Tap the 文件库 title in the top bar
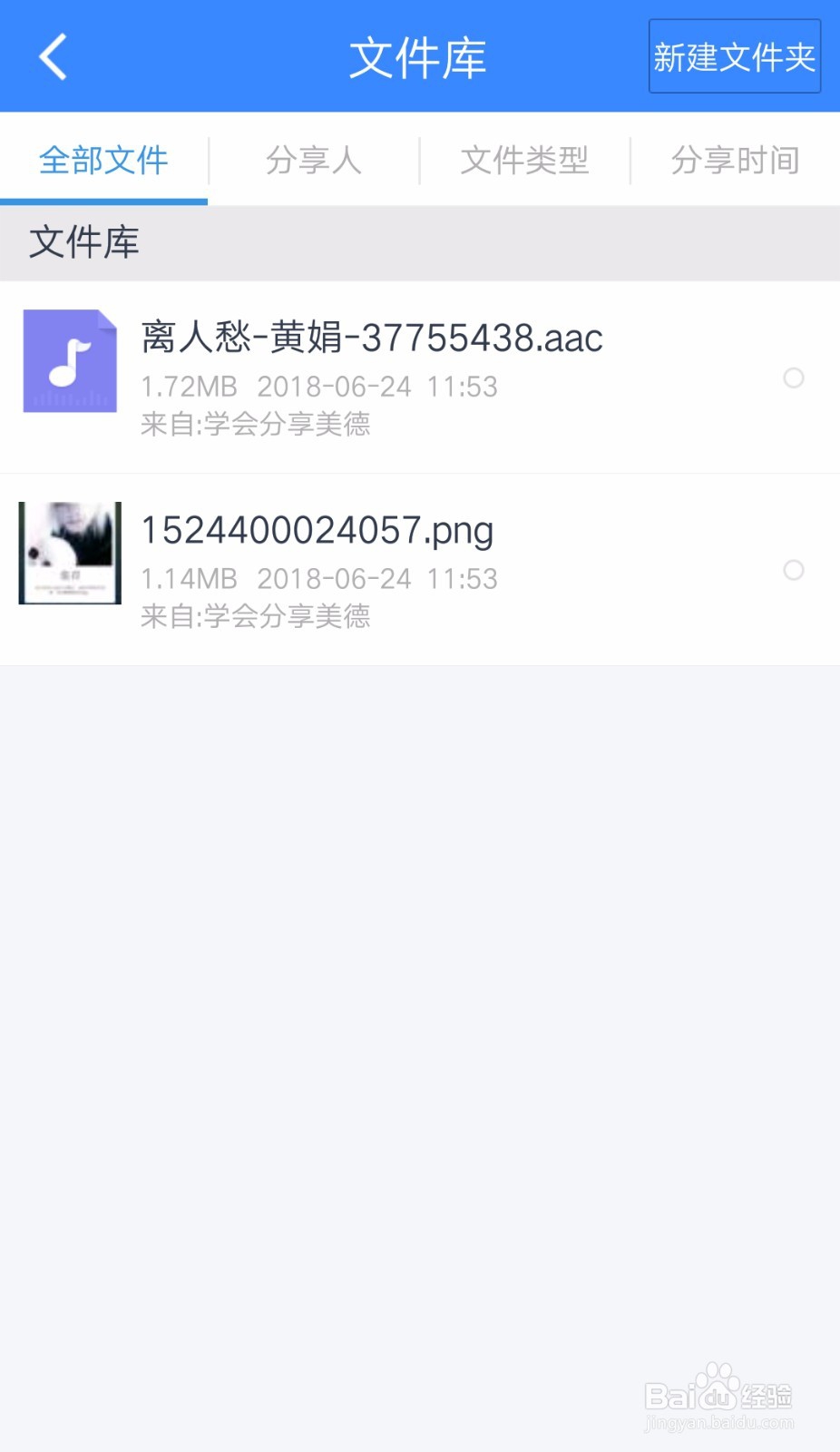Screen dimensions: 840x1452 419,56
